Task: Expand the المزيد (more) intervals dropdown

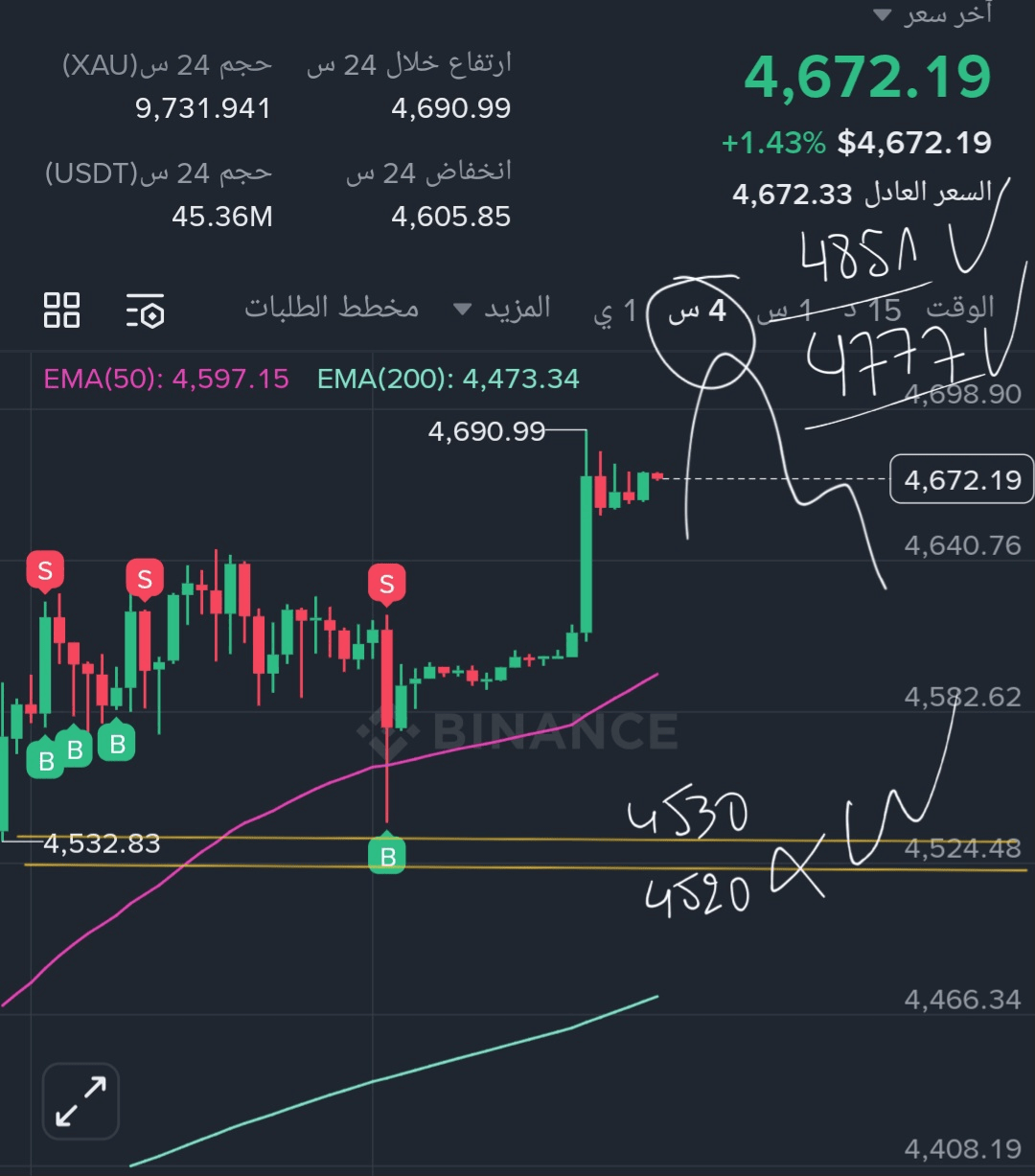Action: pos(502,309)
